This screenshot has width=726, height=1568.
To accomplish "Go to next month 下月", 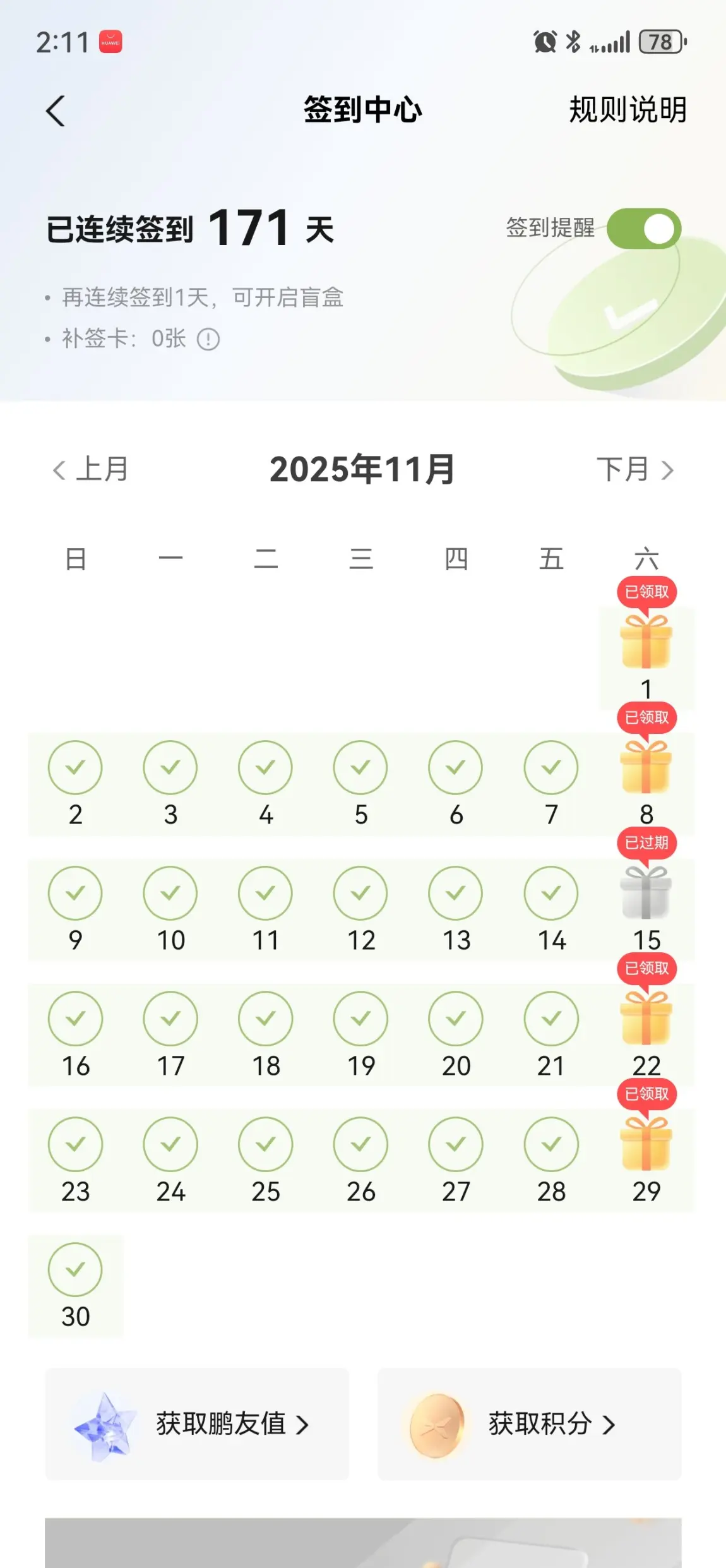I will click(635, 470).
